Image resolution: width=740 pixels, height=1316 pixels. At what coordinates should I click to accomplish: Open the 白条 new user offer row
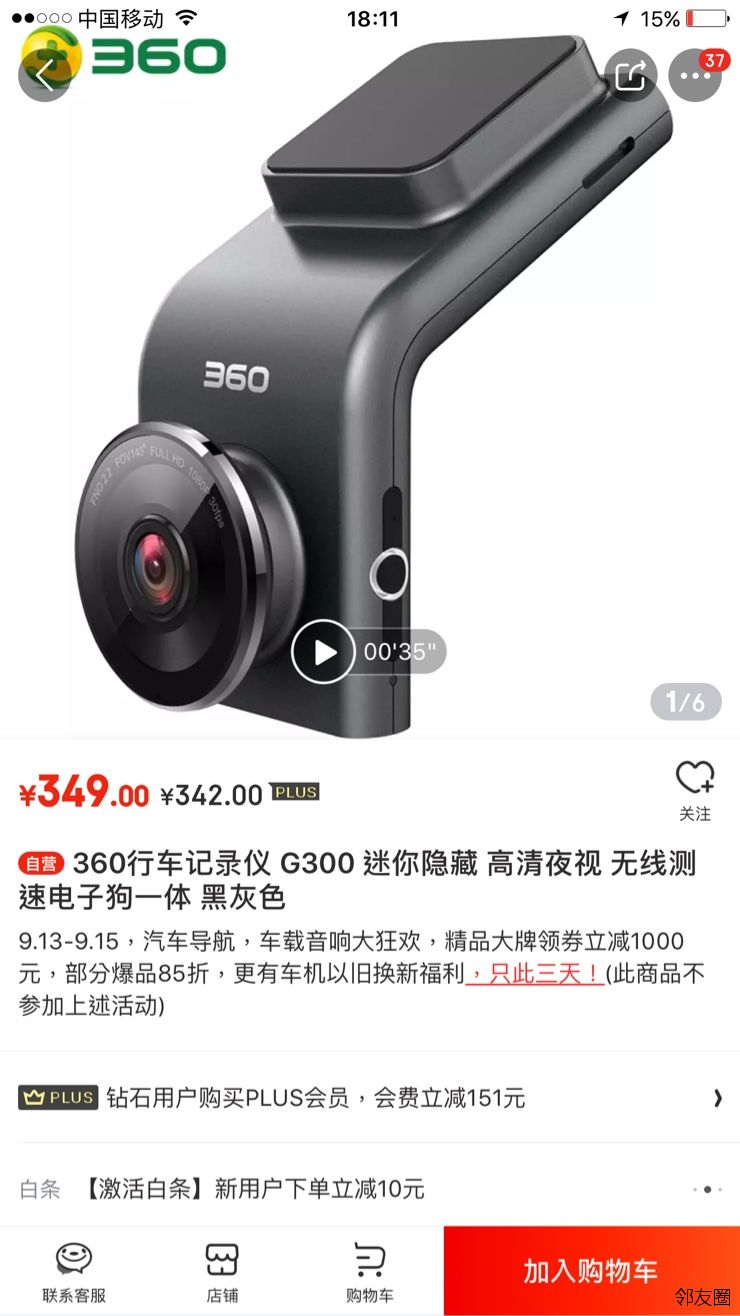tap(370, 1189)
